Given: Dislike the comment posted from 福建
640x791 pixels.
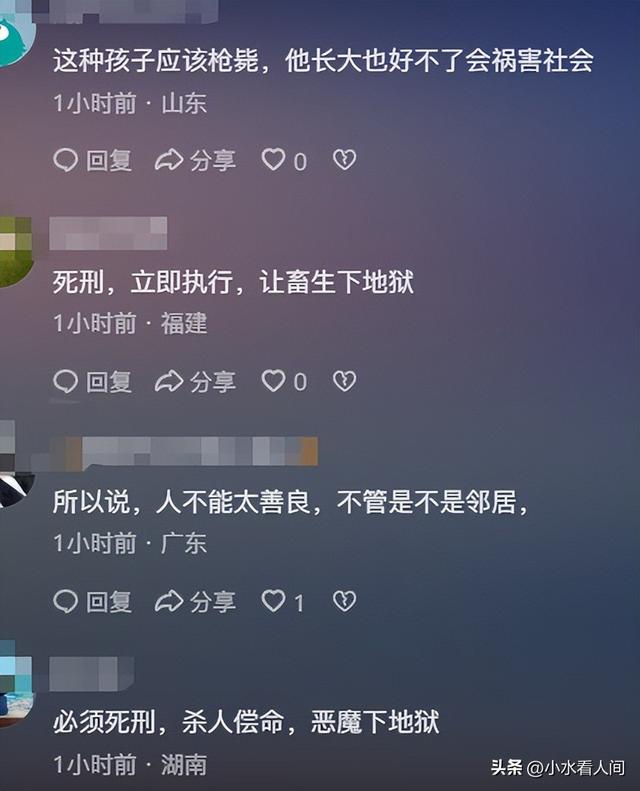Looking at the screenshot, I should click(x=344, y=381).
